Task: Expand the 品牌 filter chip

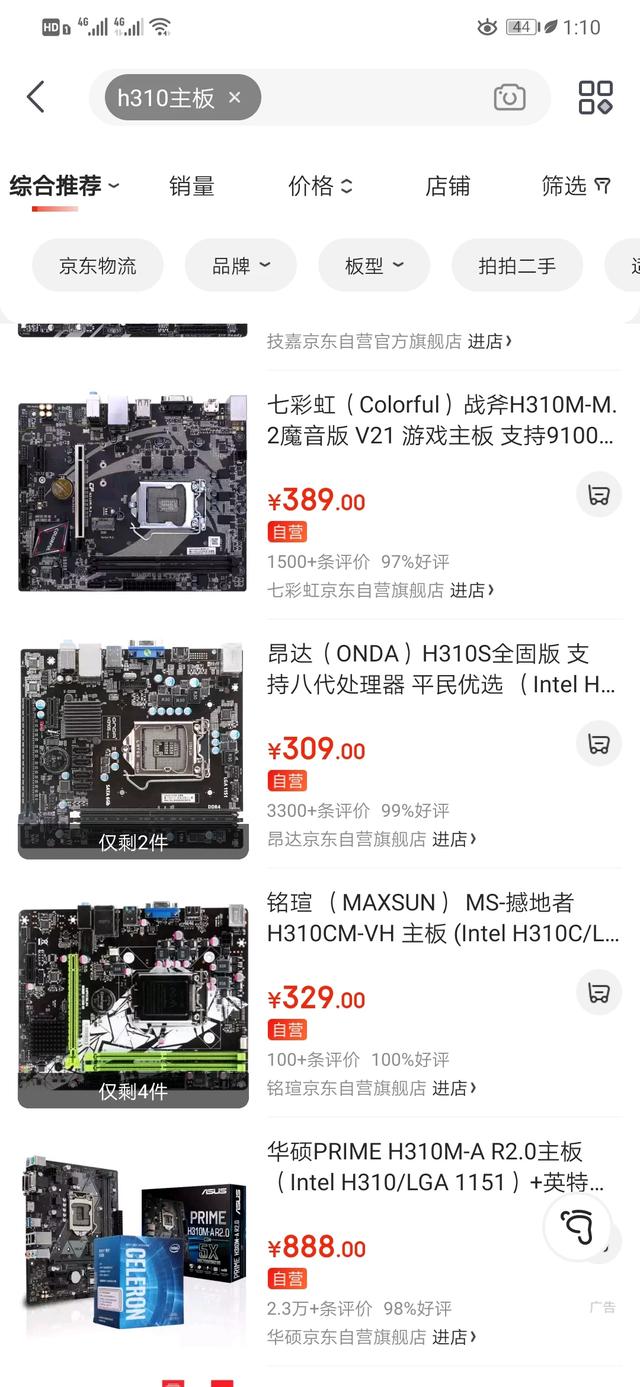Action: (240, 265)
